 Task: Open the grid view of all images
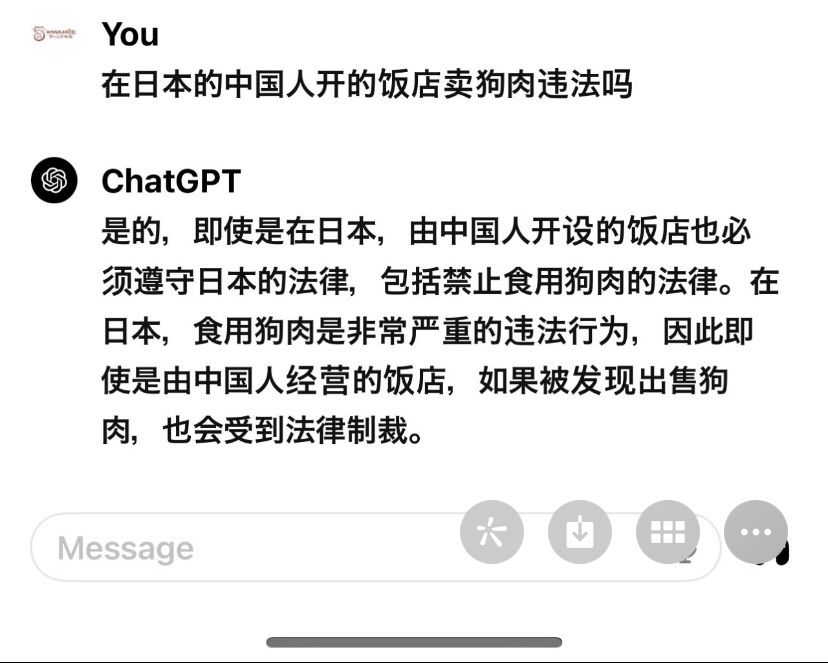[x=667, y=532]
